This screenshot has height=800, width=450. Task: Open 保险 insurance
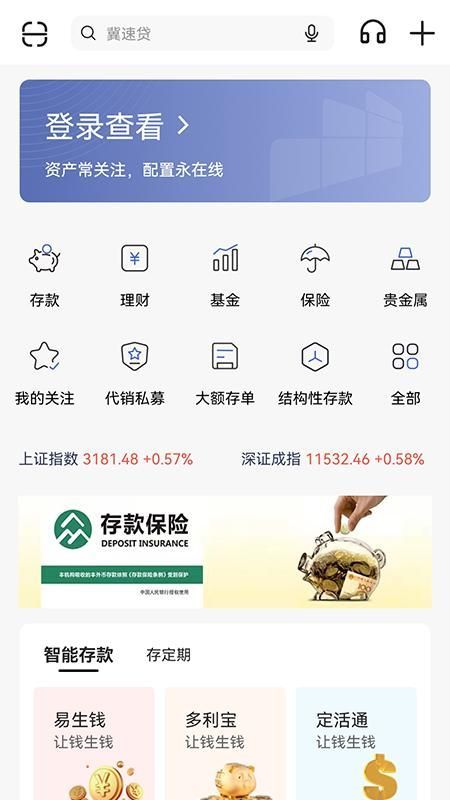(x=315, y=276)
